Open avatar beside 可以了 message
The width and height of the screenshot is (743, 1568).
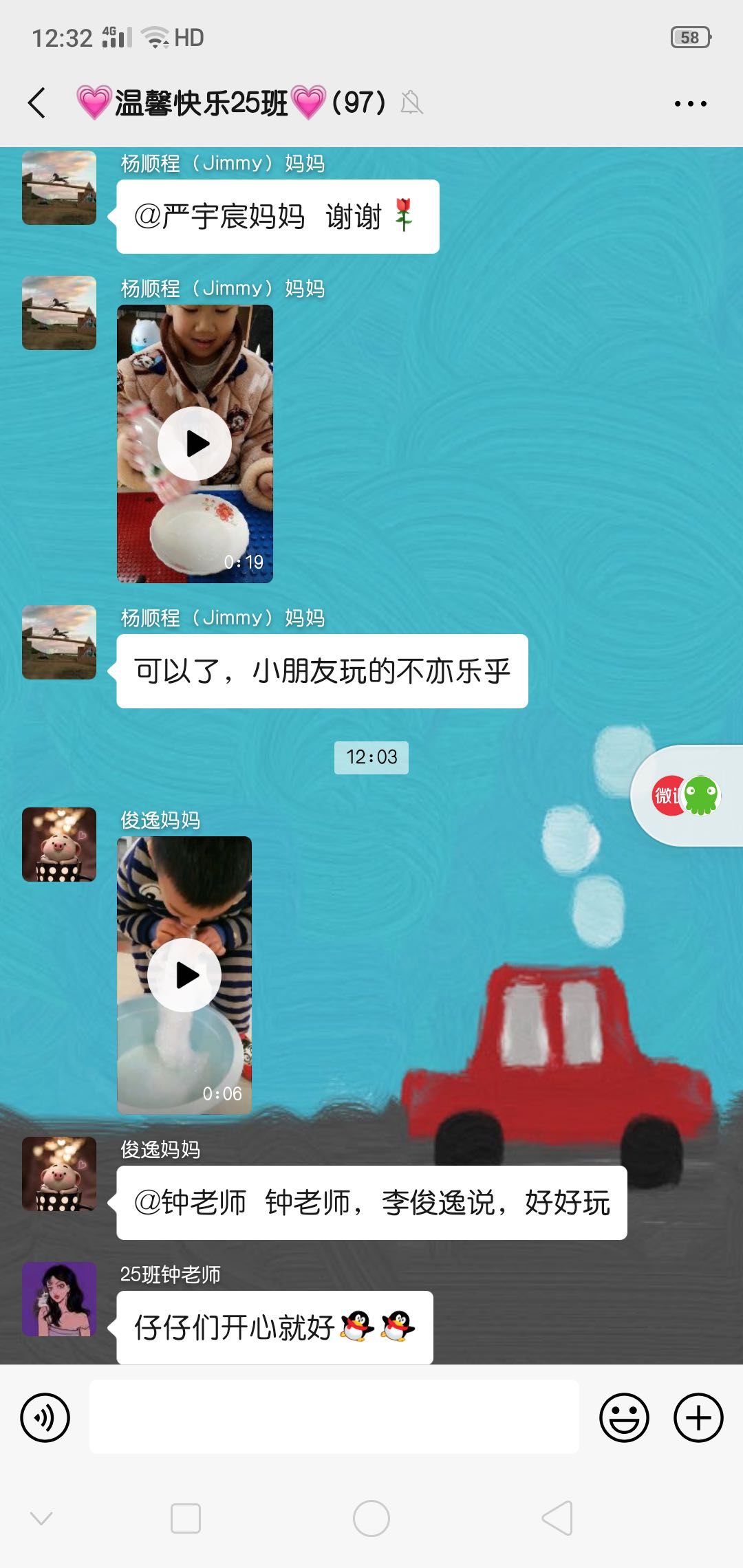click(x=59, y=642)
